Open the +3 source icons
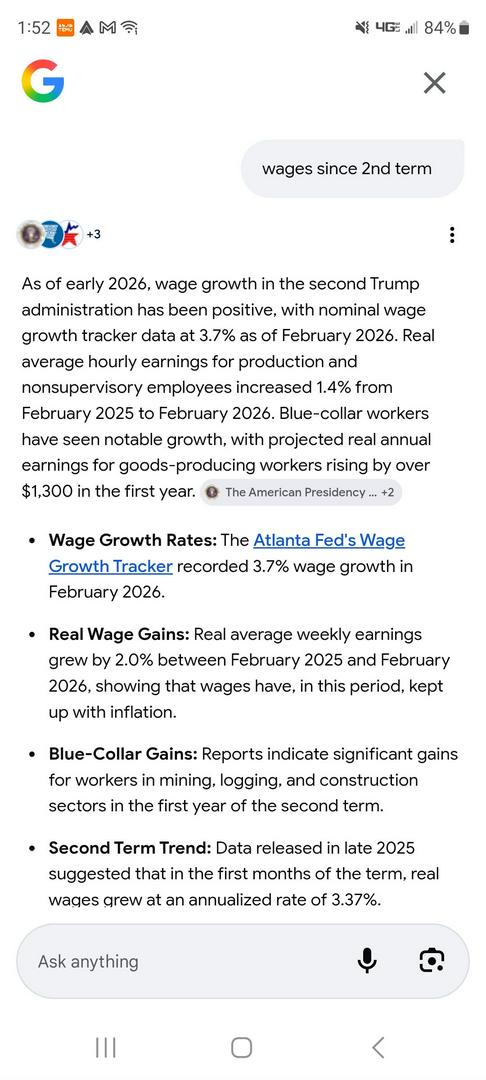This screenshot has height=1080, width=486. tap(59, 234)
